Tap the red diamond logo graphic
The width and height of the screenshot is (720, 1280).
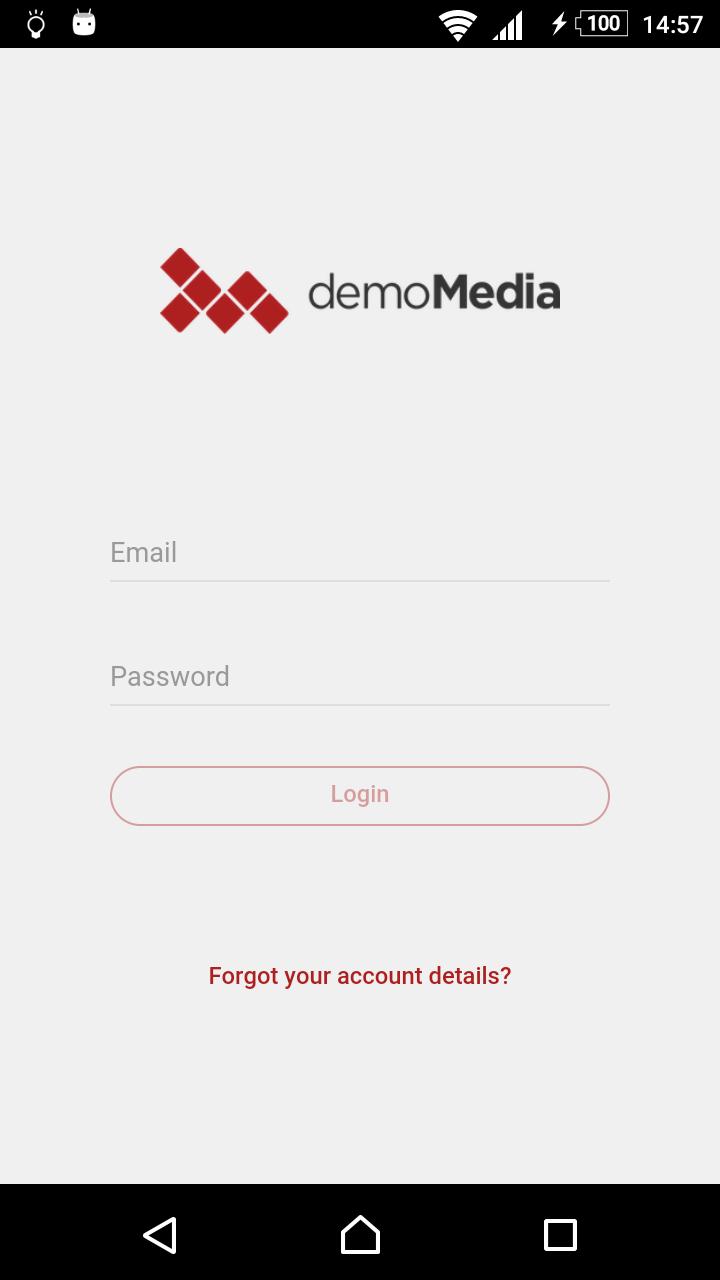(223, 292)
